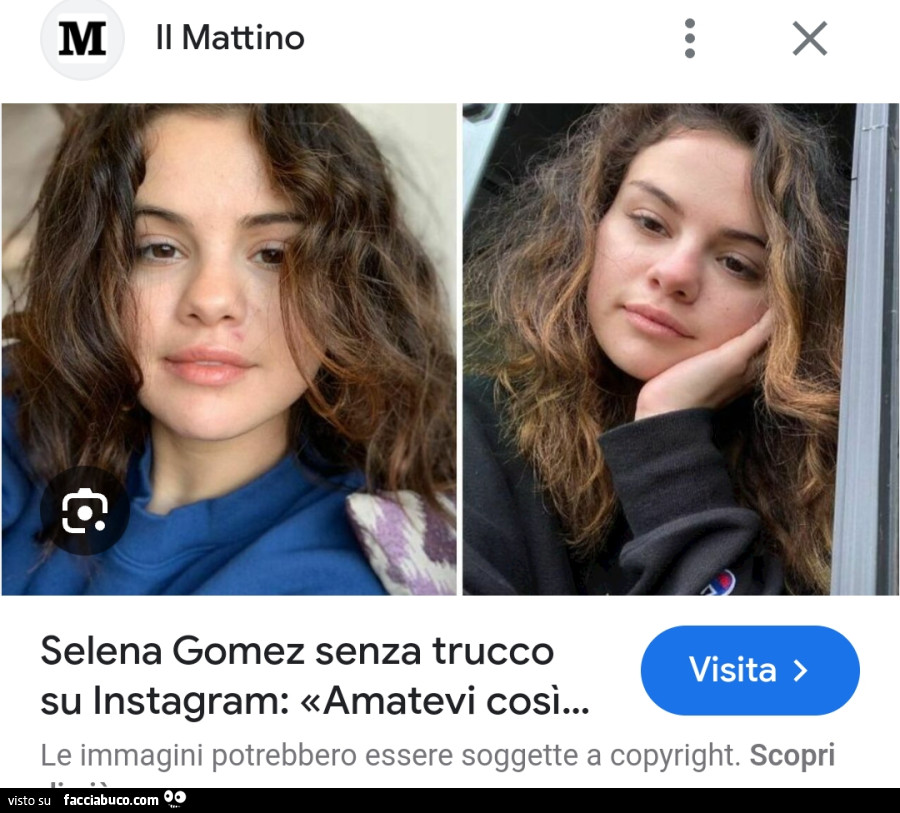Open the Il Mattino source page
The image size is (900, 813).
point(229,38)
